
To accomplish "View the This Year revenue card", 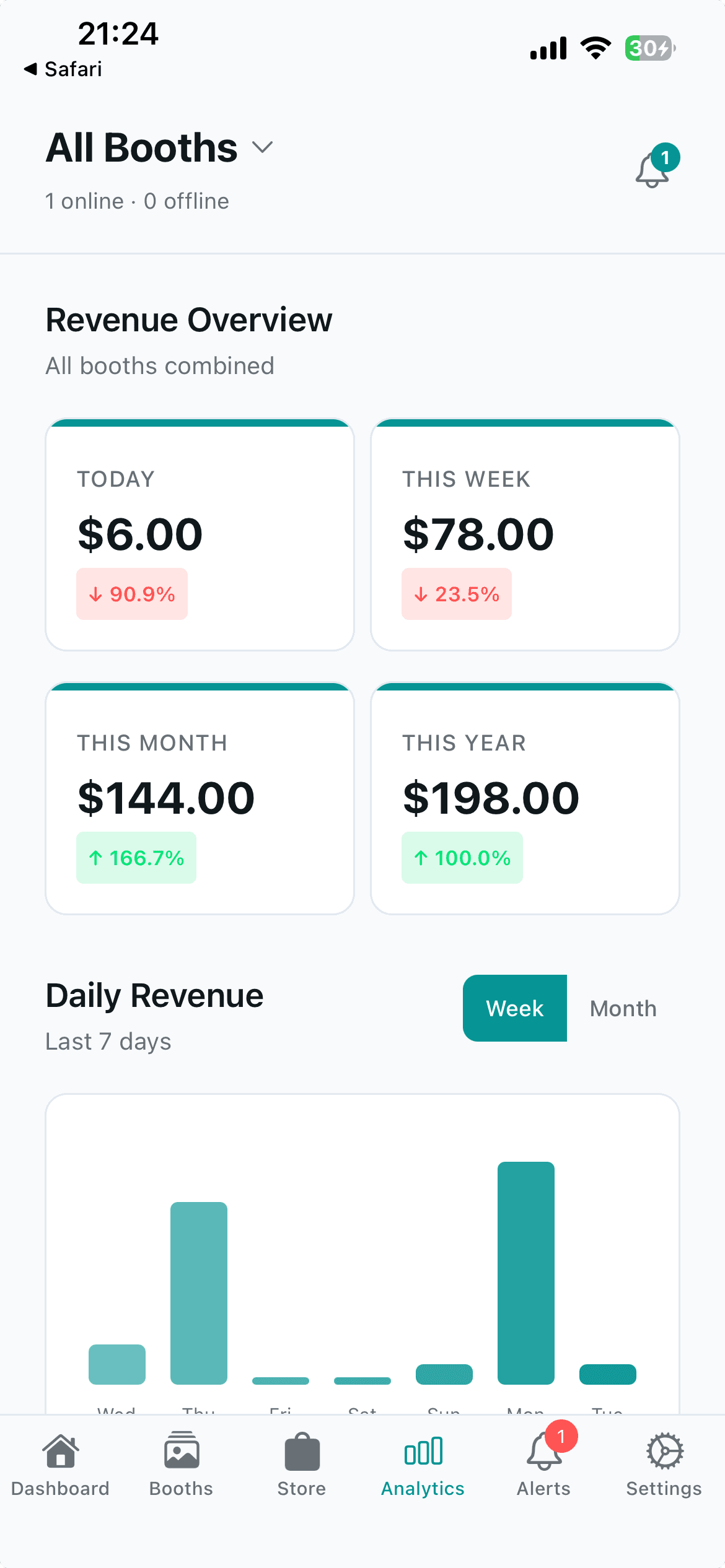I will tap(525, 799).
